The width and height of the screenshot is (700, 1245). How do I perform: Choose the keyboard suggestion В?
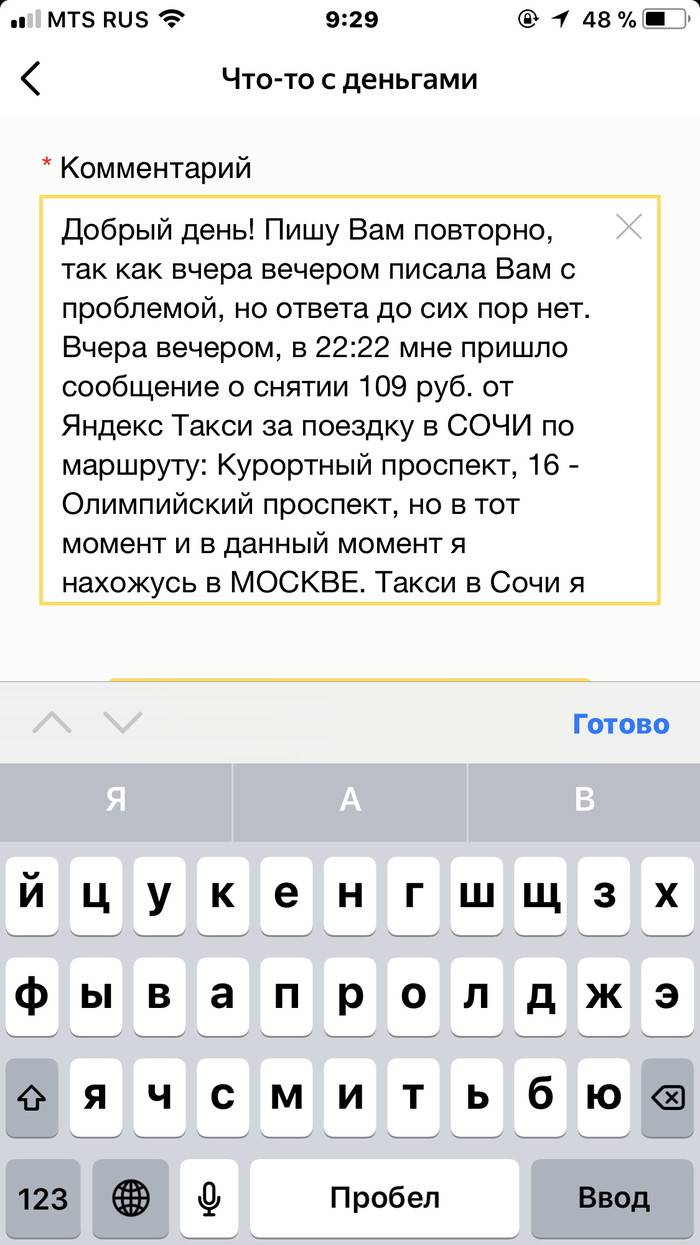(585, 800)
